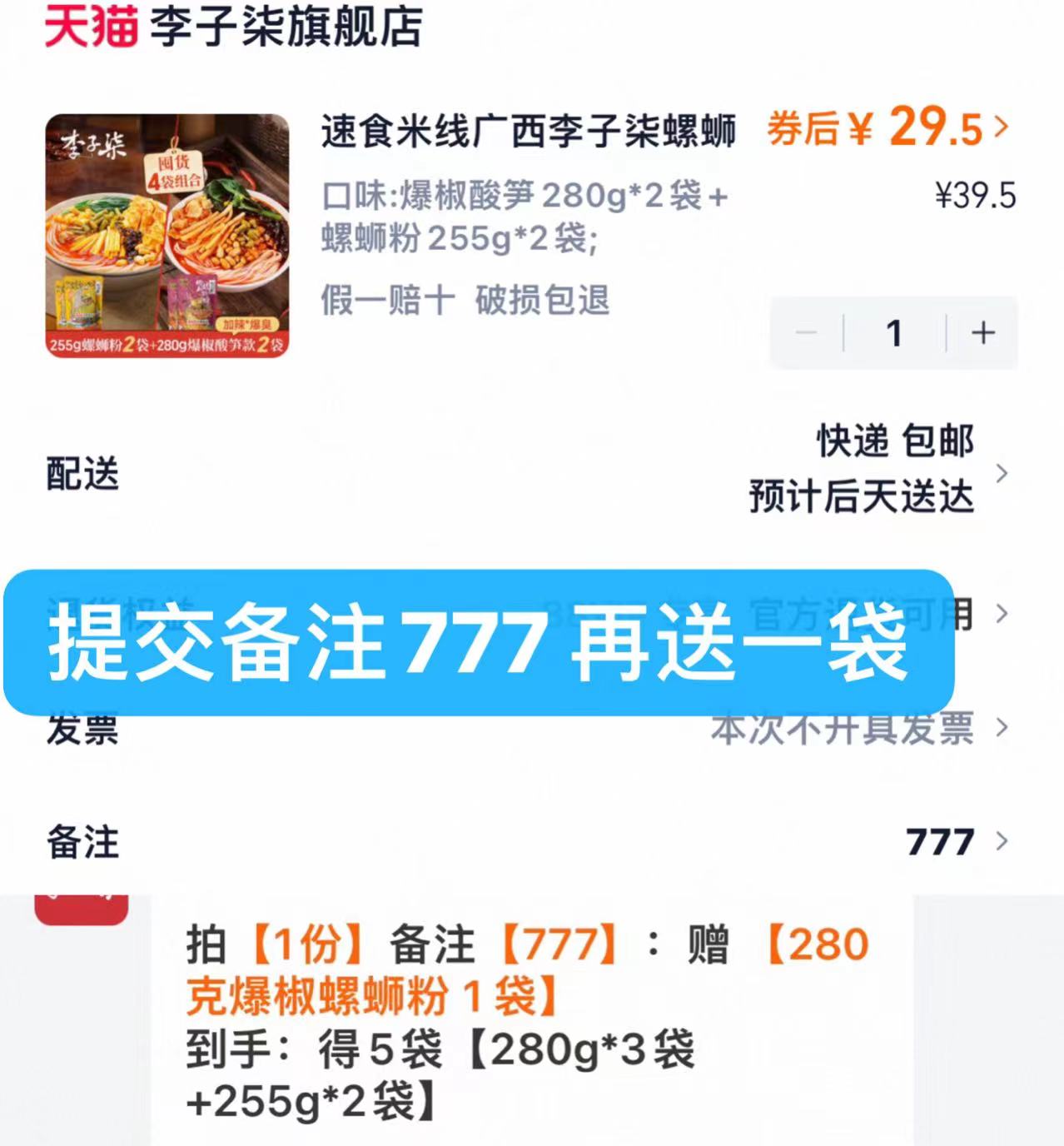Viewport: 1064px width, 1146px height.
Task: Click the quantity value field showing 1
Action: pyautogui.click(x=894, y=331)
